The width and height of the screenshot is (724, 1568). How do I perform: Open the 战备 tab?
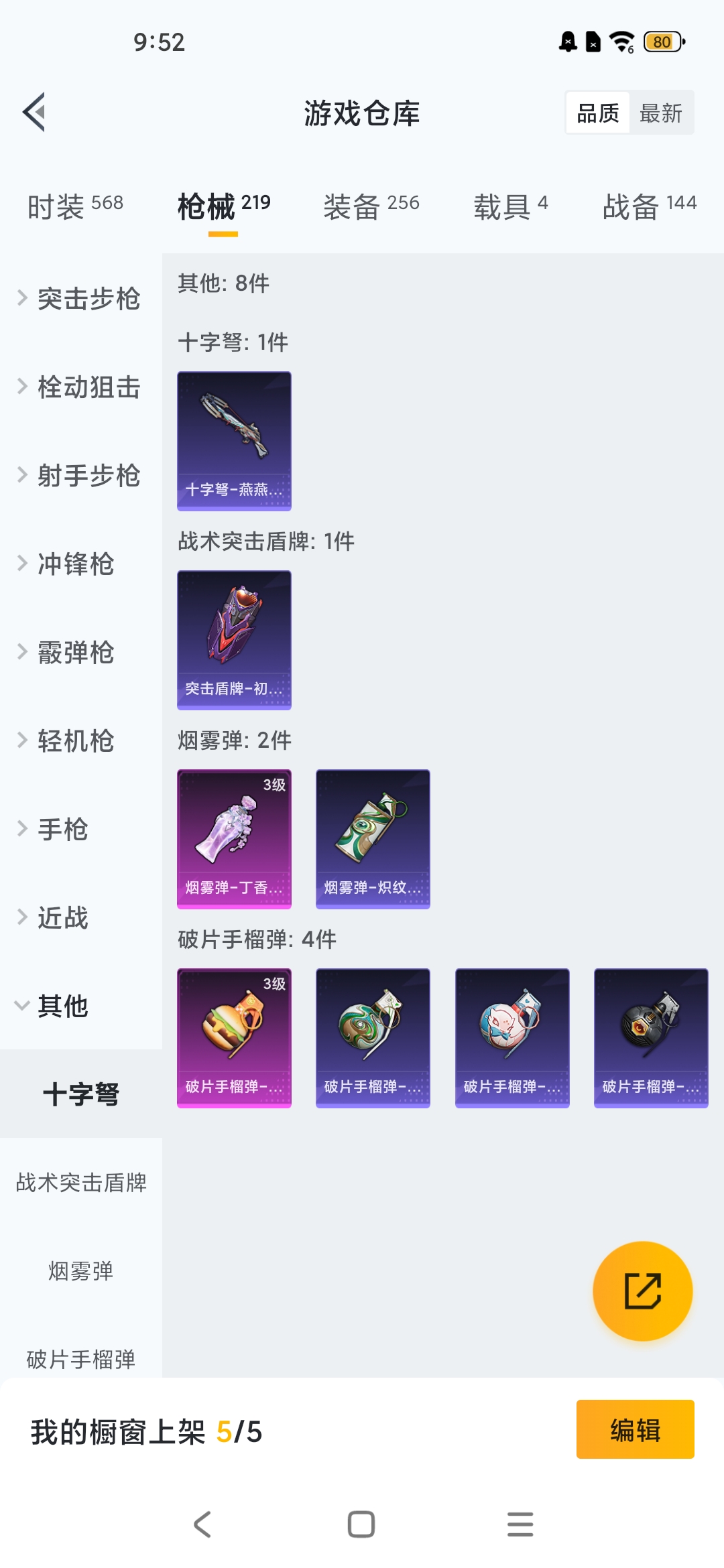pyautogui.click(x=650, y=206)
